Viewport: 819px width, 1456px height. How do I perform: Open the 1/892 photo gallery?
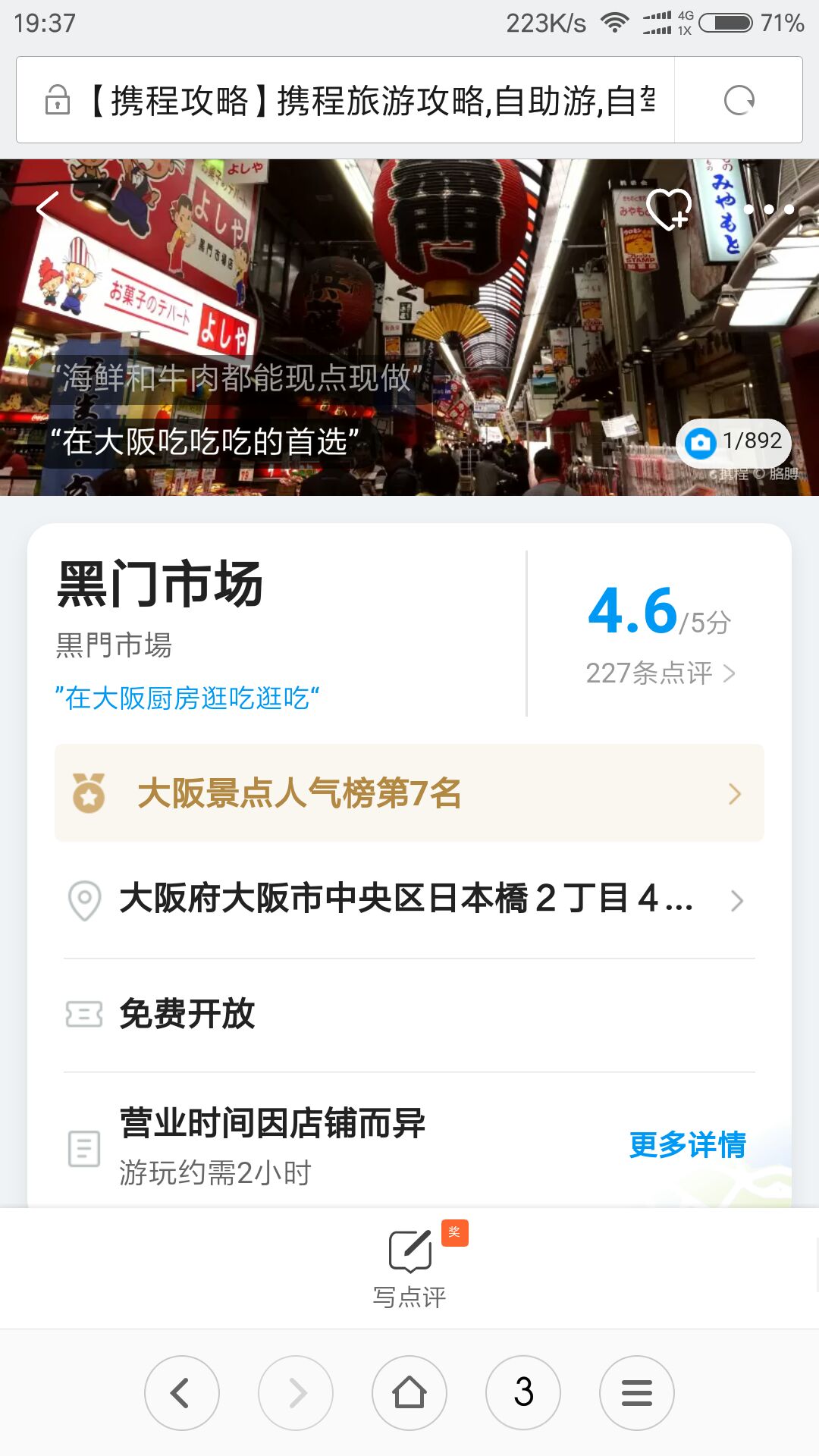coord(734,442)
